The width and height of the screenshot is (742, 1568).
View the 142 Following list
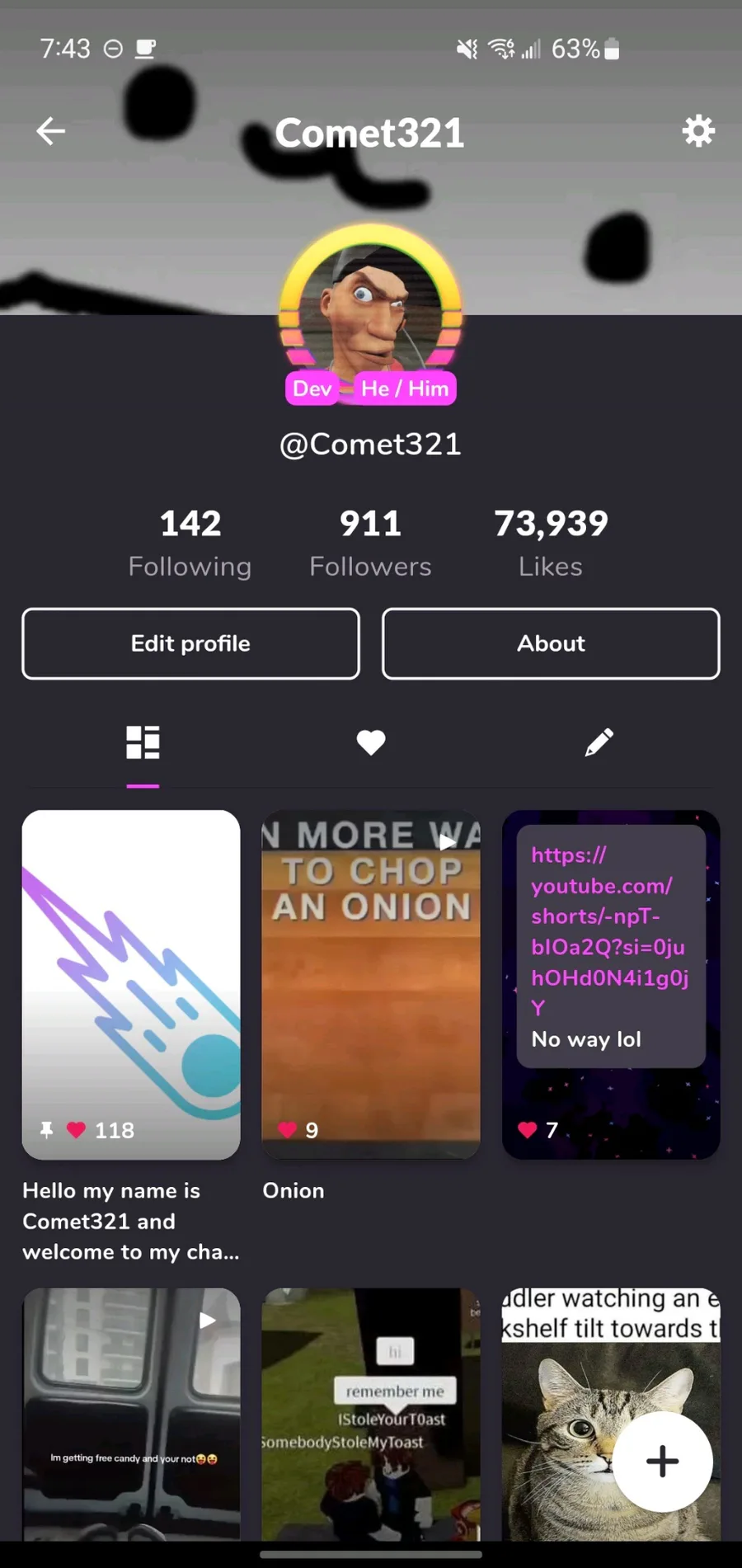190,543
